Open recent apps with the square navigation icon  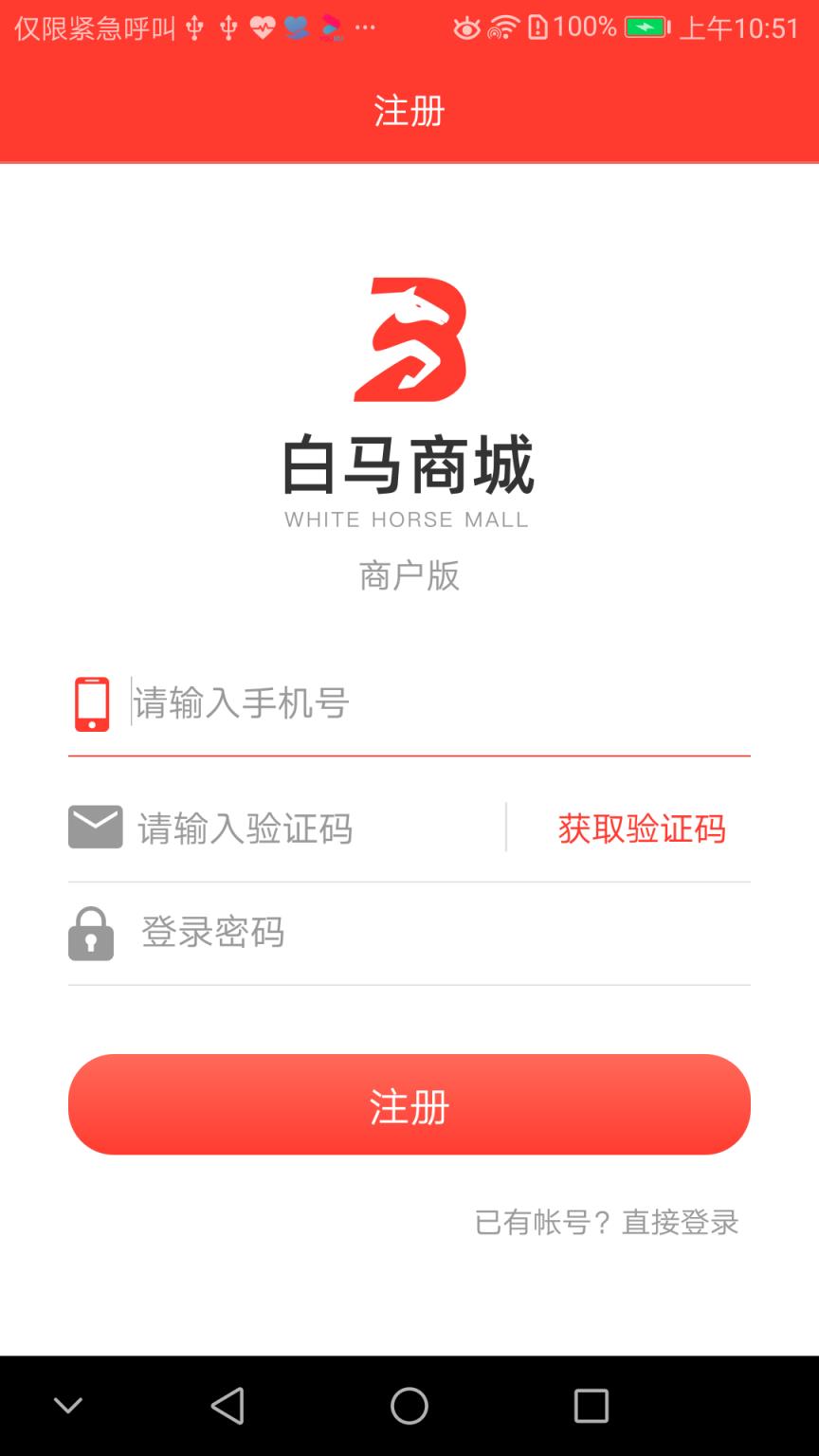591,1407
